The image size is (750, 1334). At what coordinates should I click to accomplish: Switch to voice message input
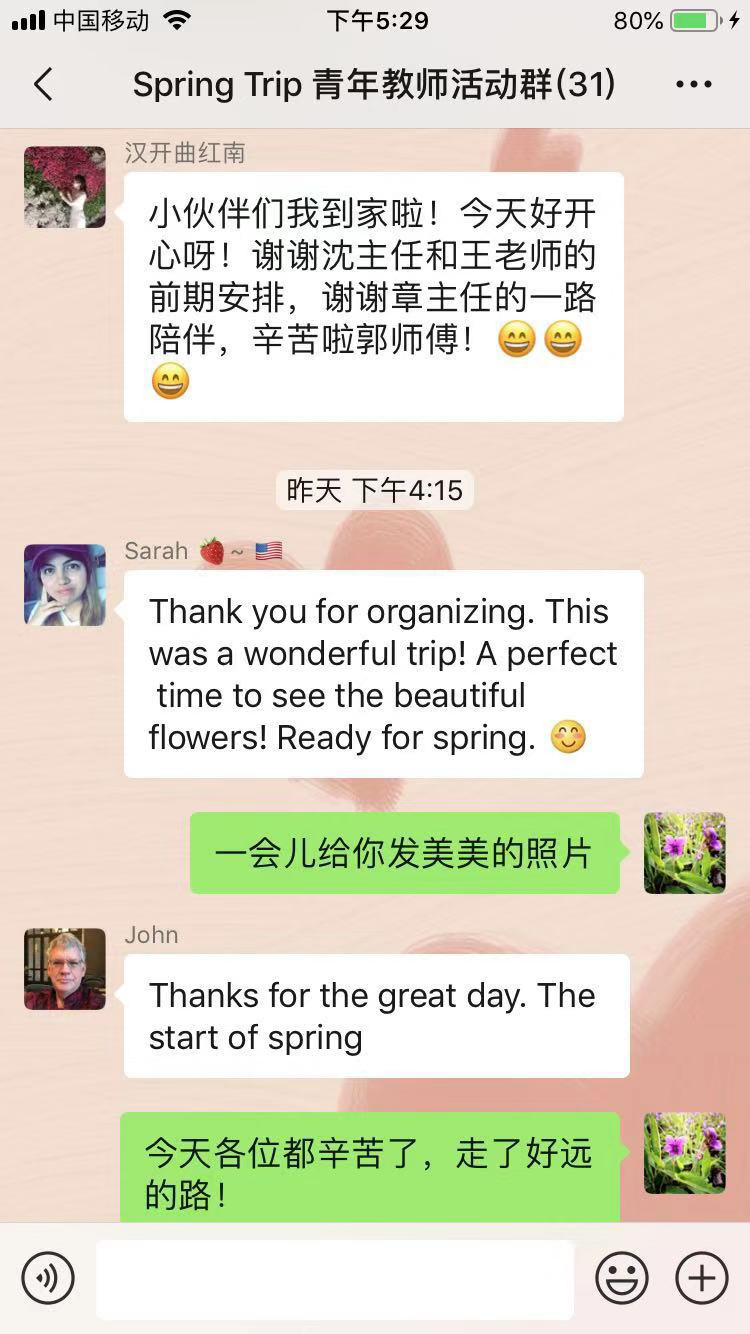[48, 1278]
